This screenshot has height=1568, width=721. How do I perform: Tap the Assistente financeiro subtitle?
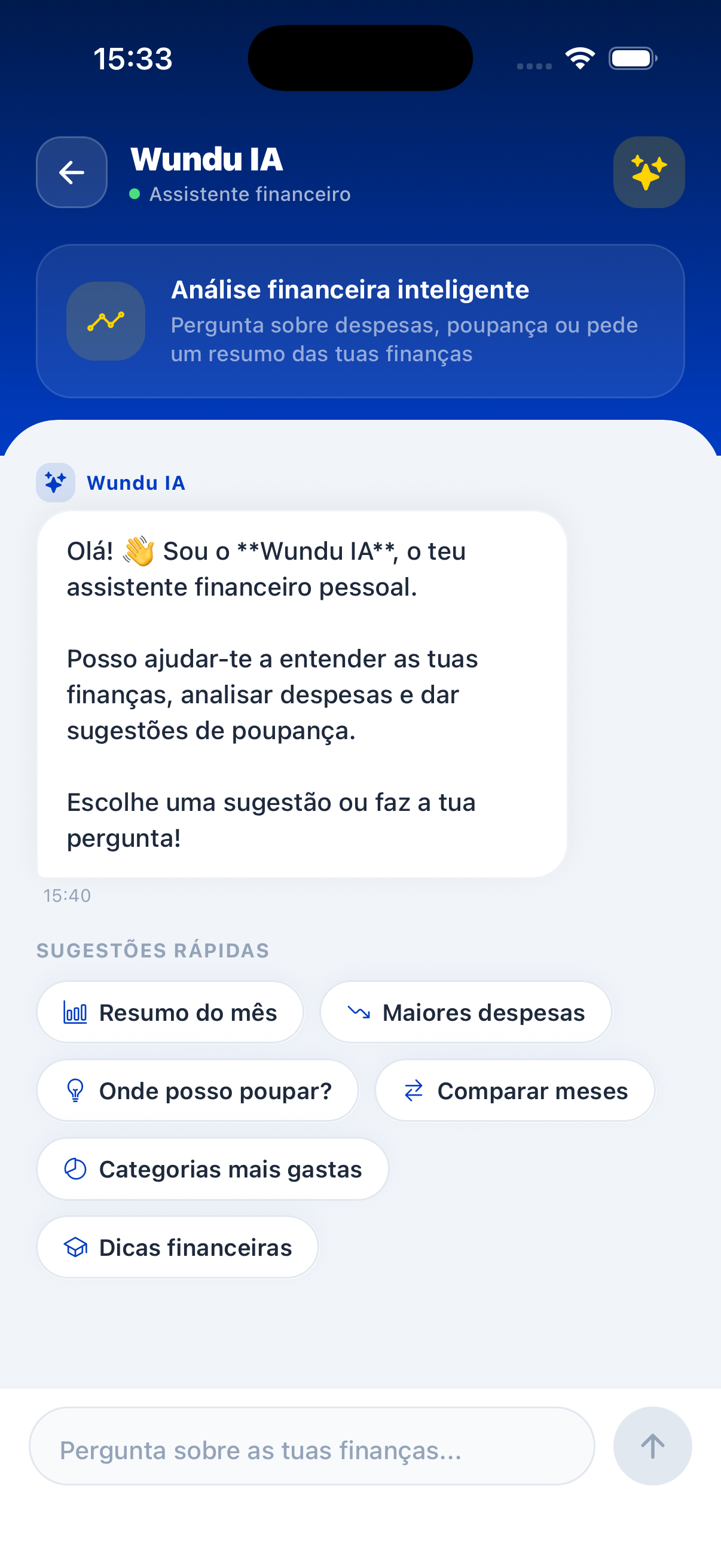(x=249, y=194)
